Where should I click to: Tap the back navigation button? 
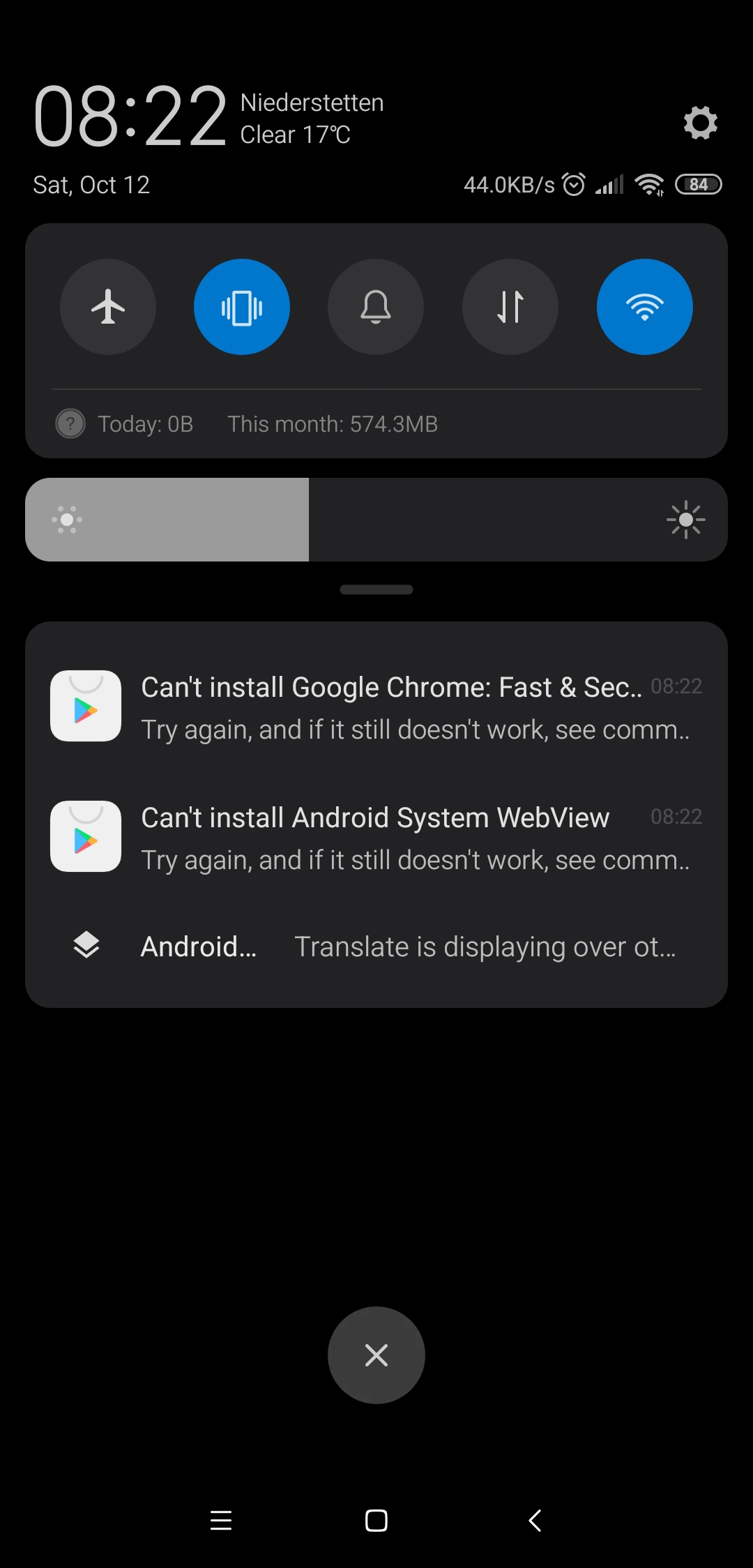click(x=535, y=1521)
